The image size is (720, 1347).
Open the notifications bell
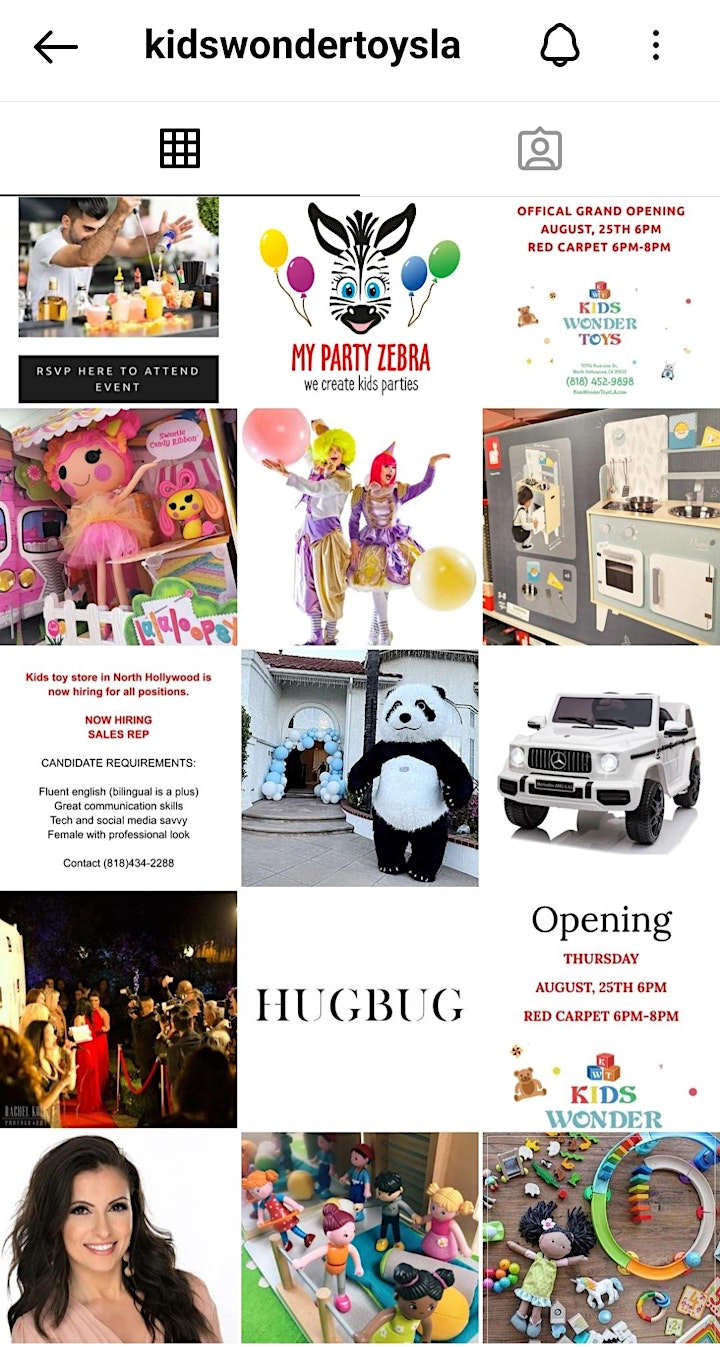tap(559, 46)
